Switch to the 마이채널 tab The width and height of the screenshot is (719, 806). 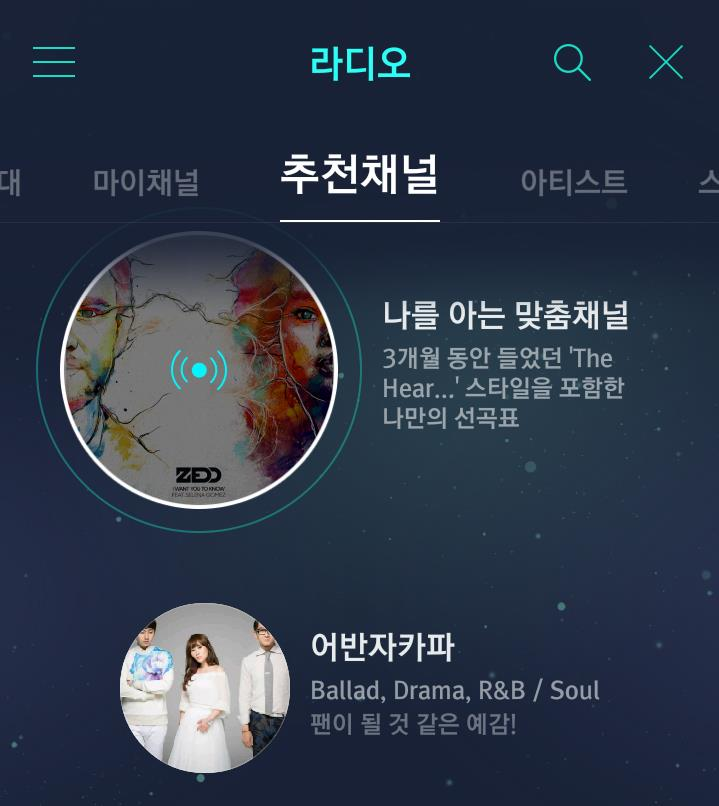pyautogui.click(x=146, y=182)
